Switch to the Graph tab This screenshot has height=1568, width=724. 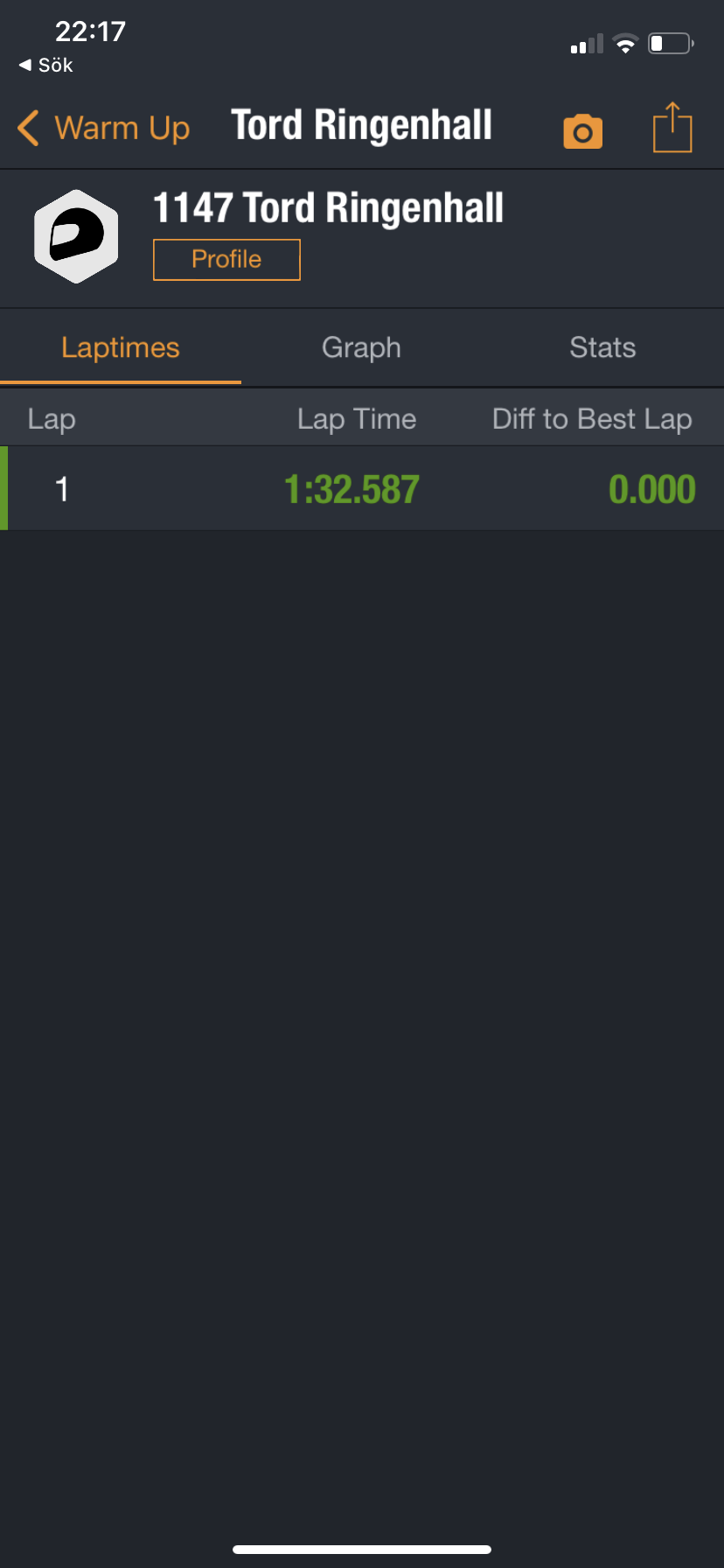pyautogui.click(x=361, y=347)
